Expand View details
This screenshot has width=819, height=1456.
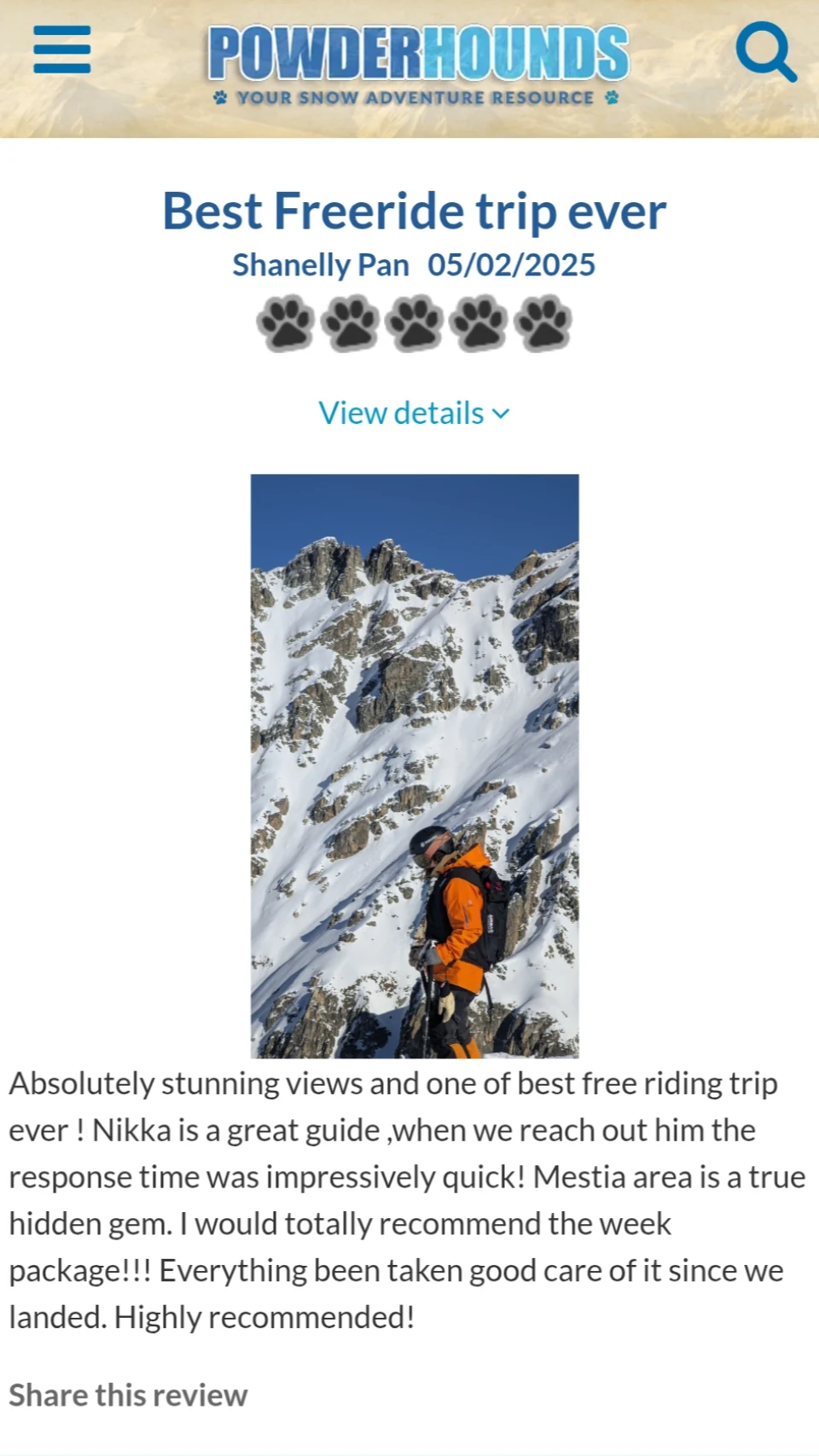tap(414, 413)
